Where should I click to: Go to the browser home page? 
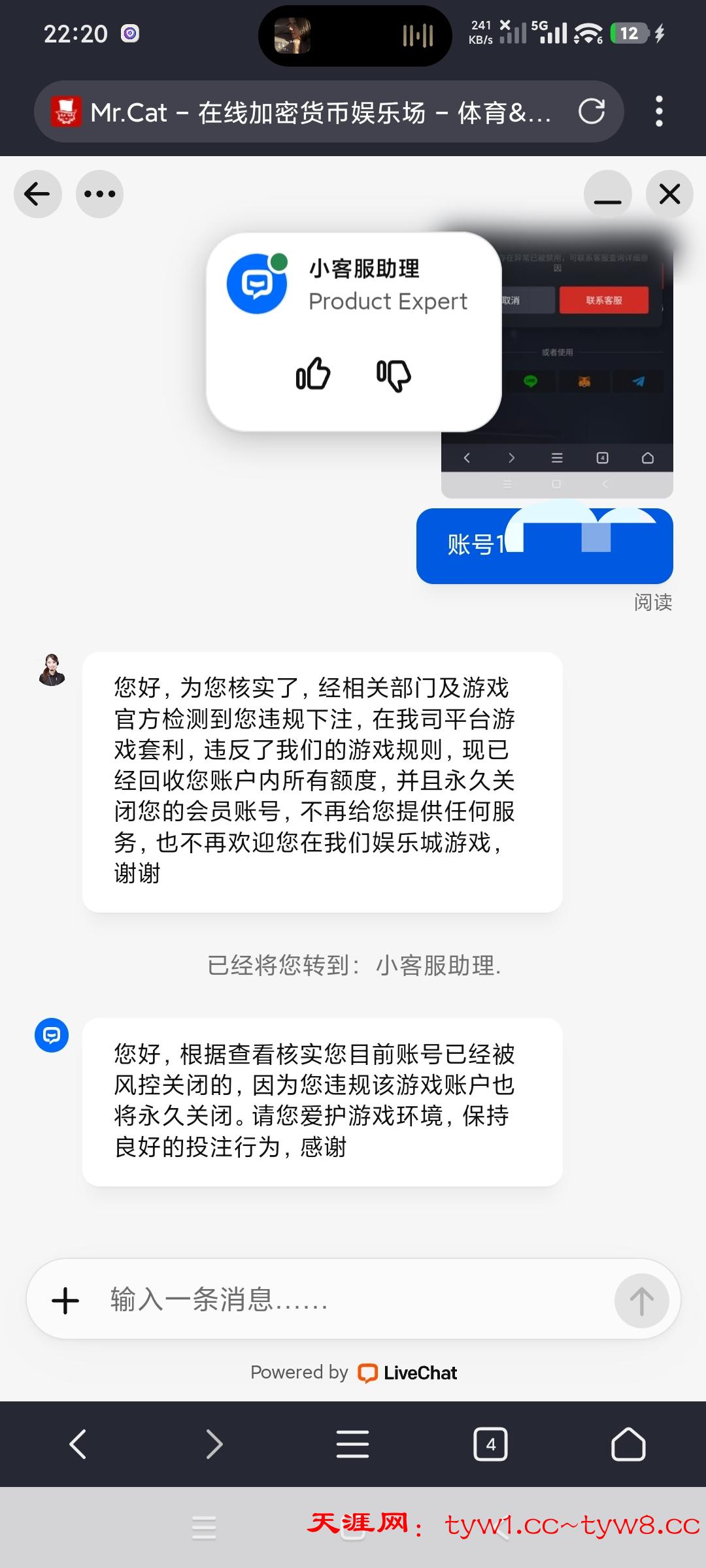pos(628,1444)
